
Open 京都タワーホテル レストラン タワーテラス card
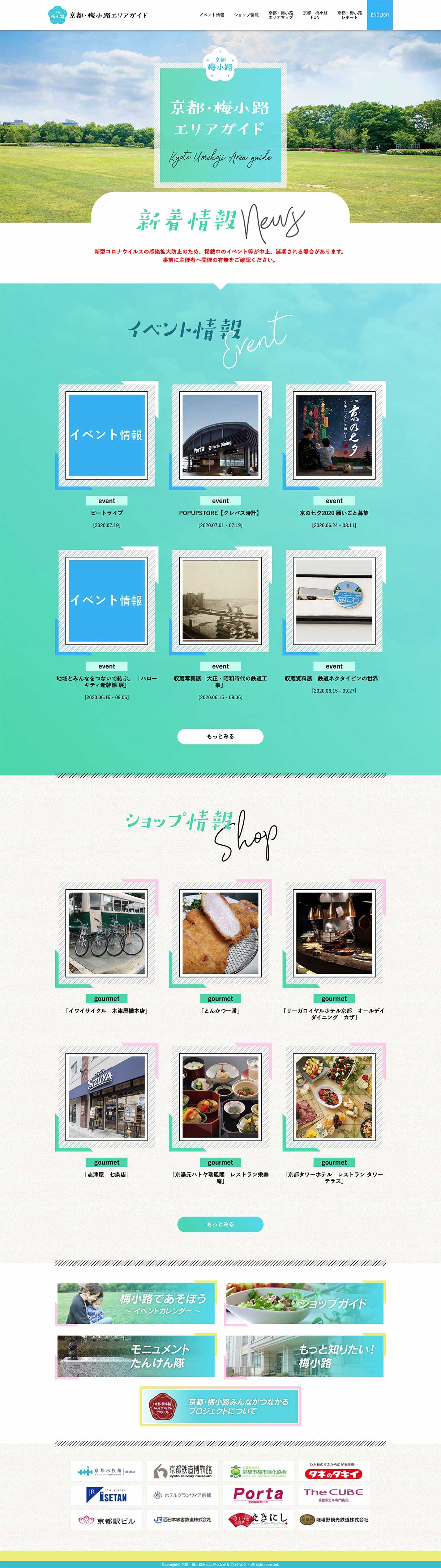334,1097
